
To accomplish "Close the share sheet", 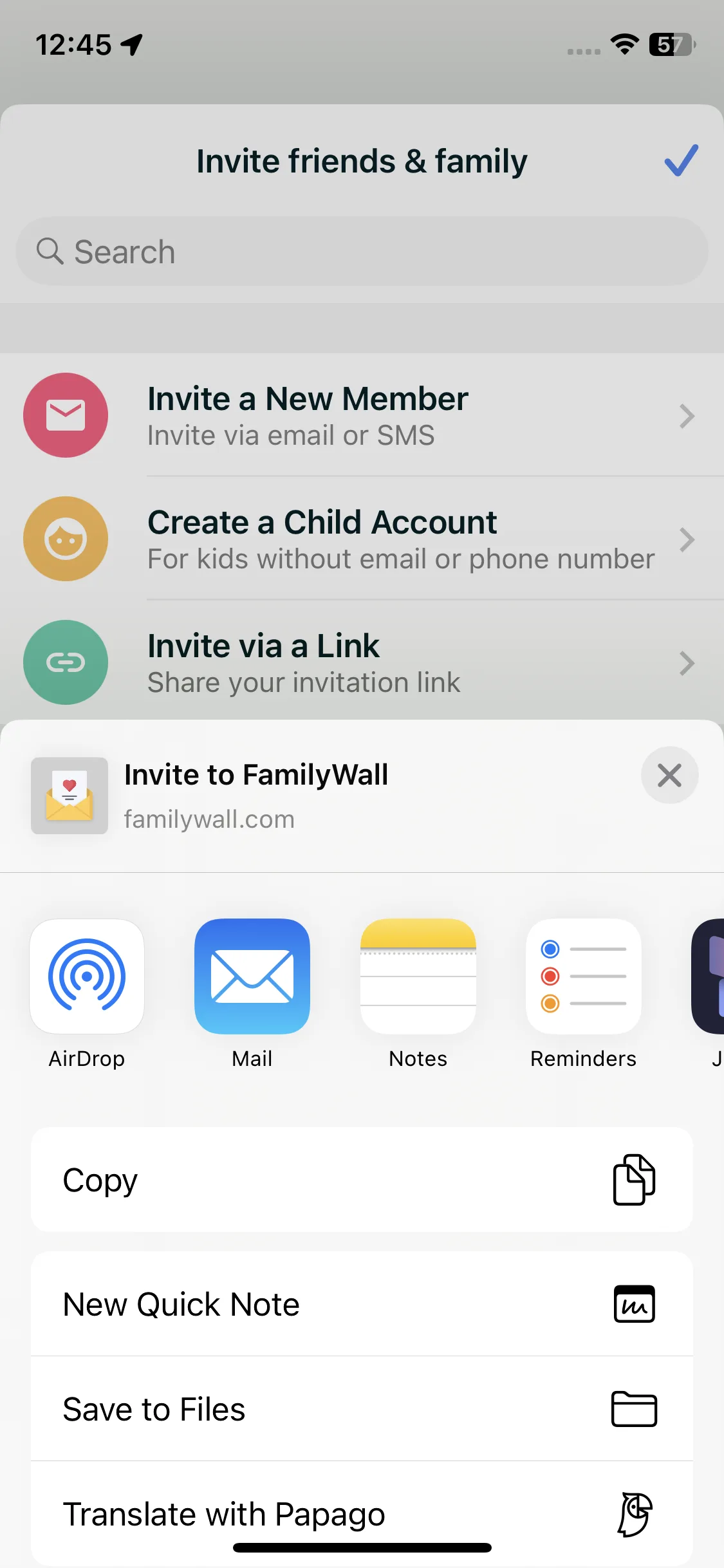I will tap(669, 775).
